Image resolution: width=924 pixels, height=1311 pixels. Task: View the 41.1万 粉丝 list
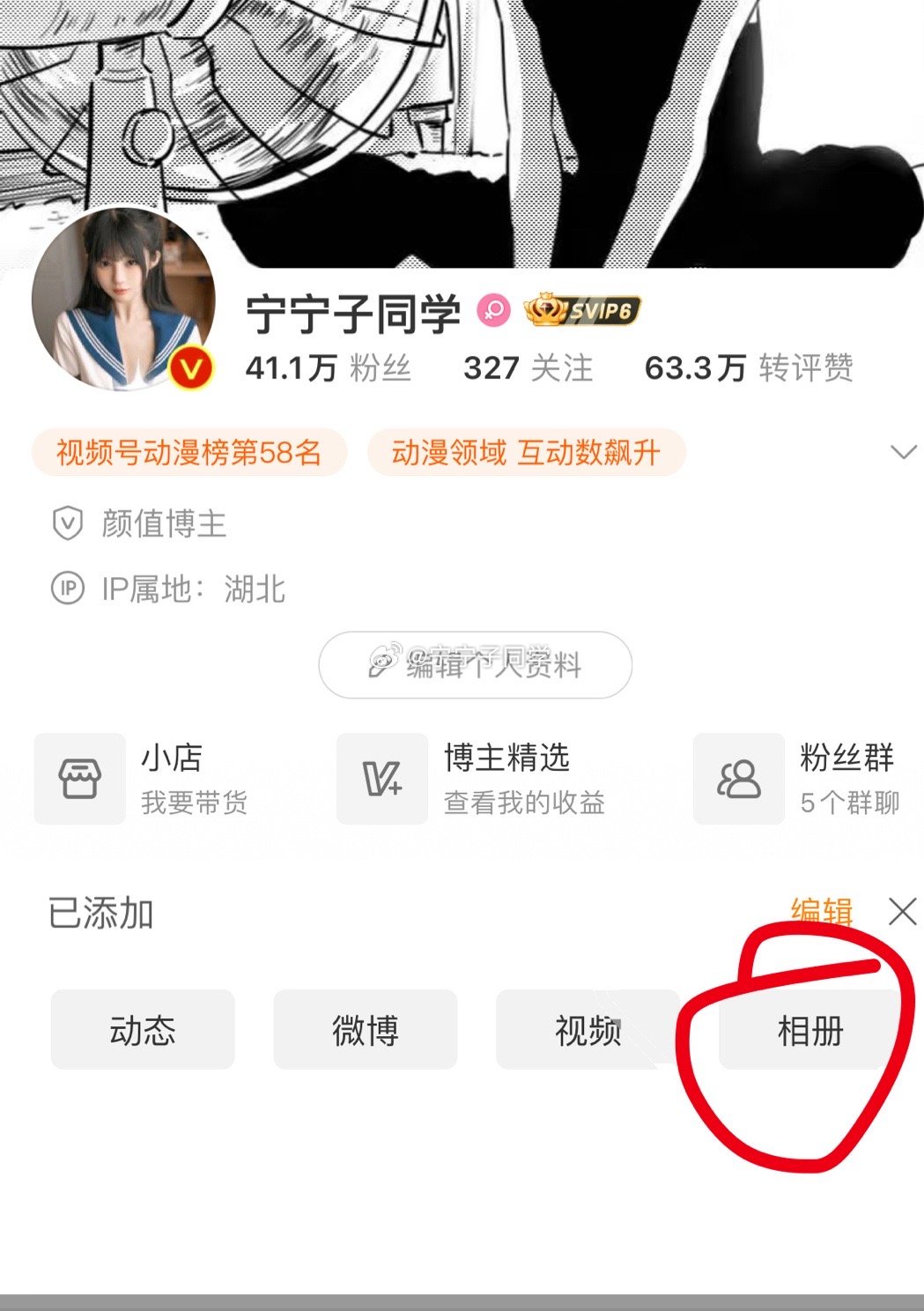pyautogui.click(x=328, y=368)
